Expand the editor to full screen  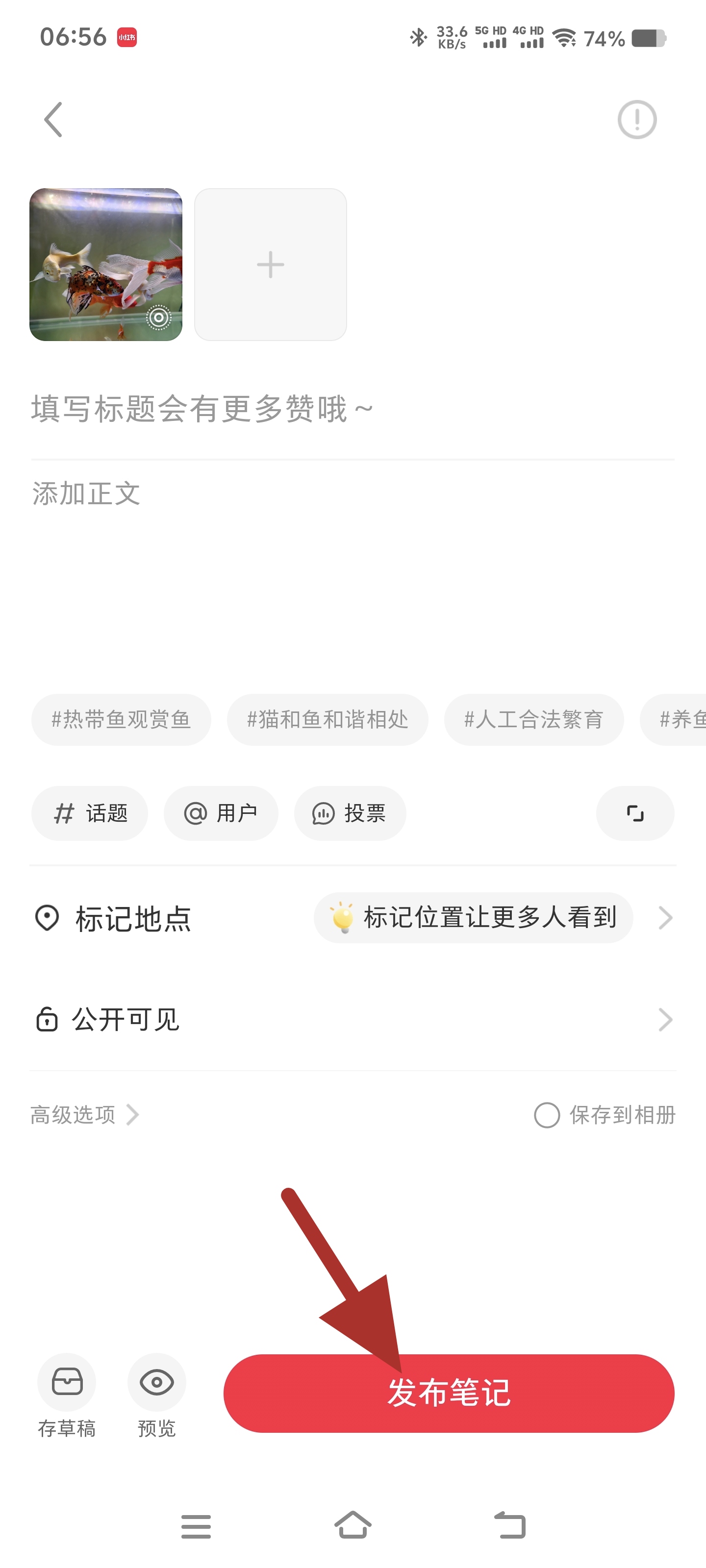pyautogui.click(x=635, y=813)
